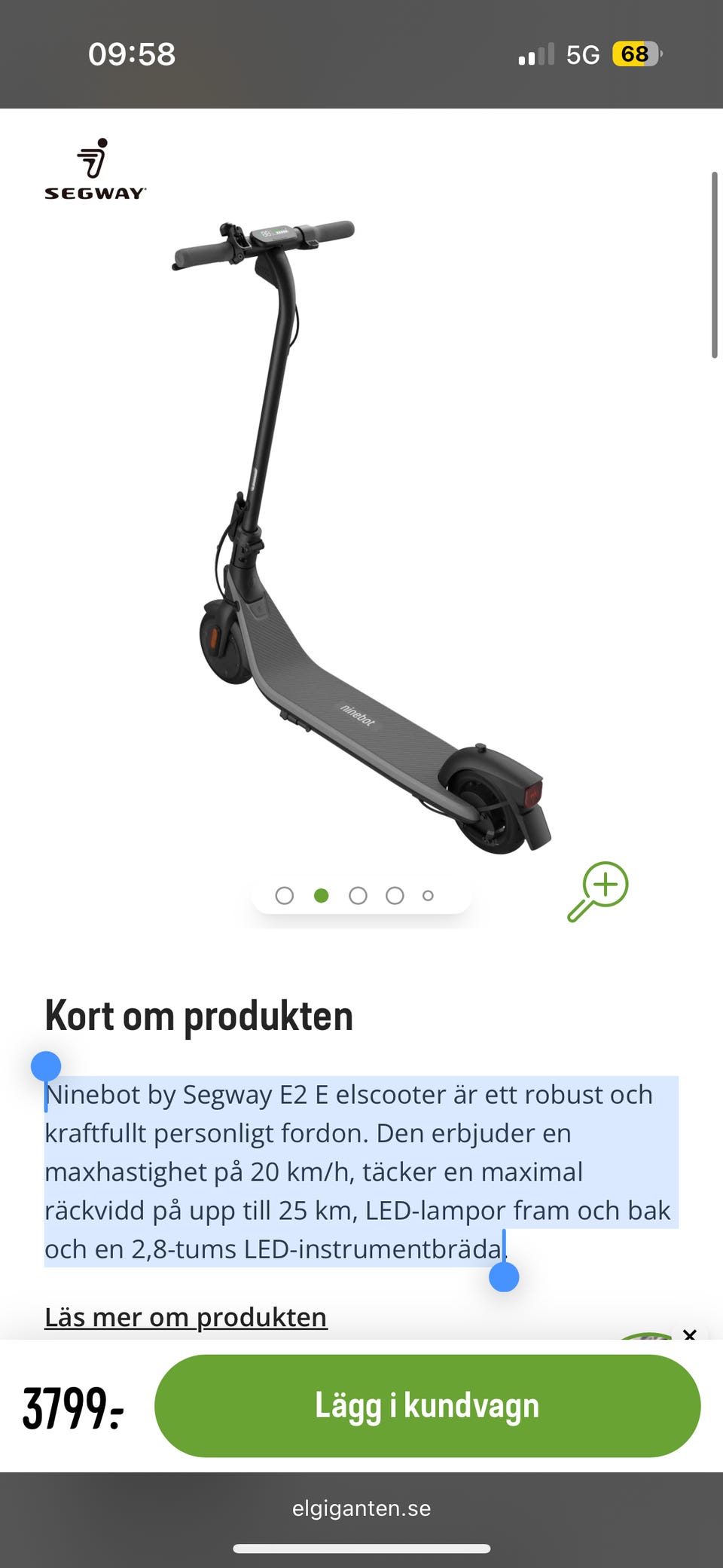723x1568 pixels.
Task: Dismiss the small floating widget with X
Action: [x=689, y=1334]
